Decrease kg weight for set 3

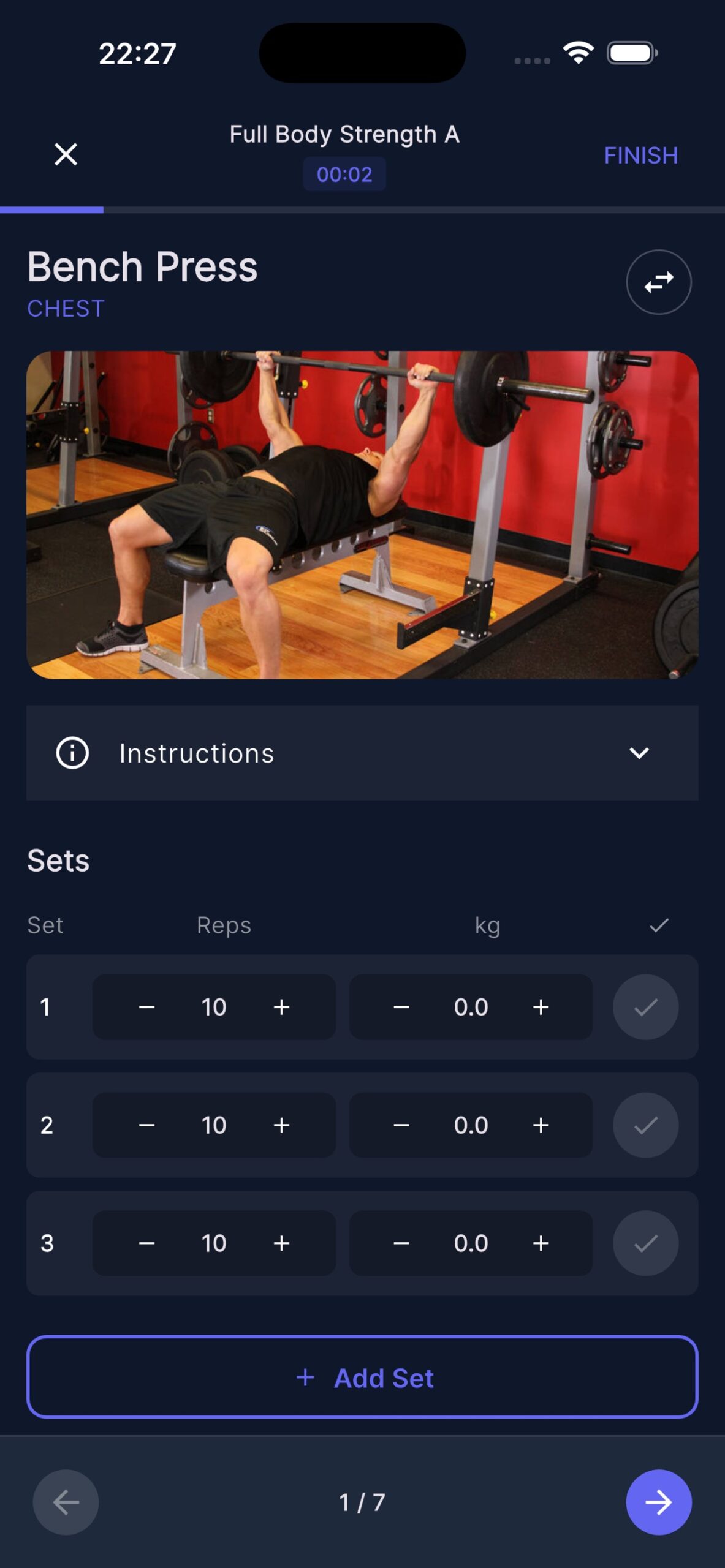point(401,1243)
